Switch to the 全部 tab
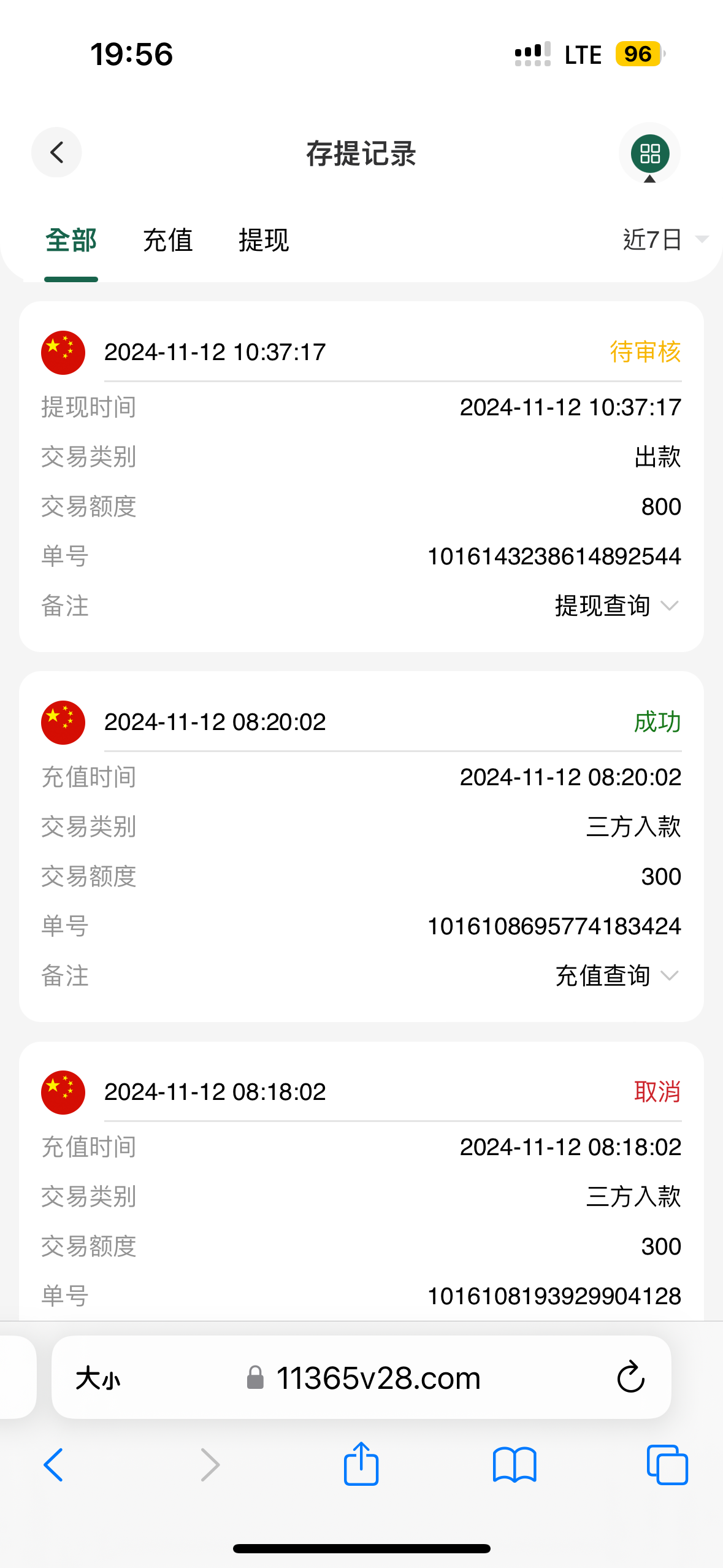 (x=71, y=240)
